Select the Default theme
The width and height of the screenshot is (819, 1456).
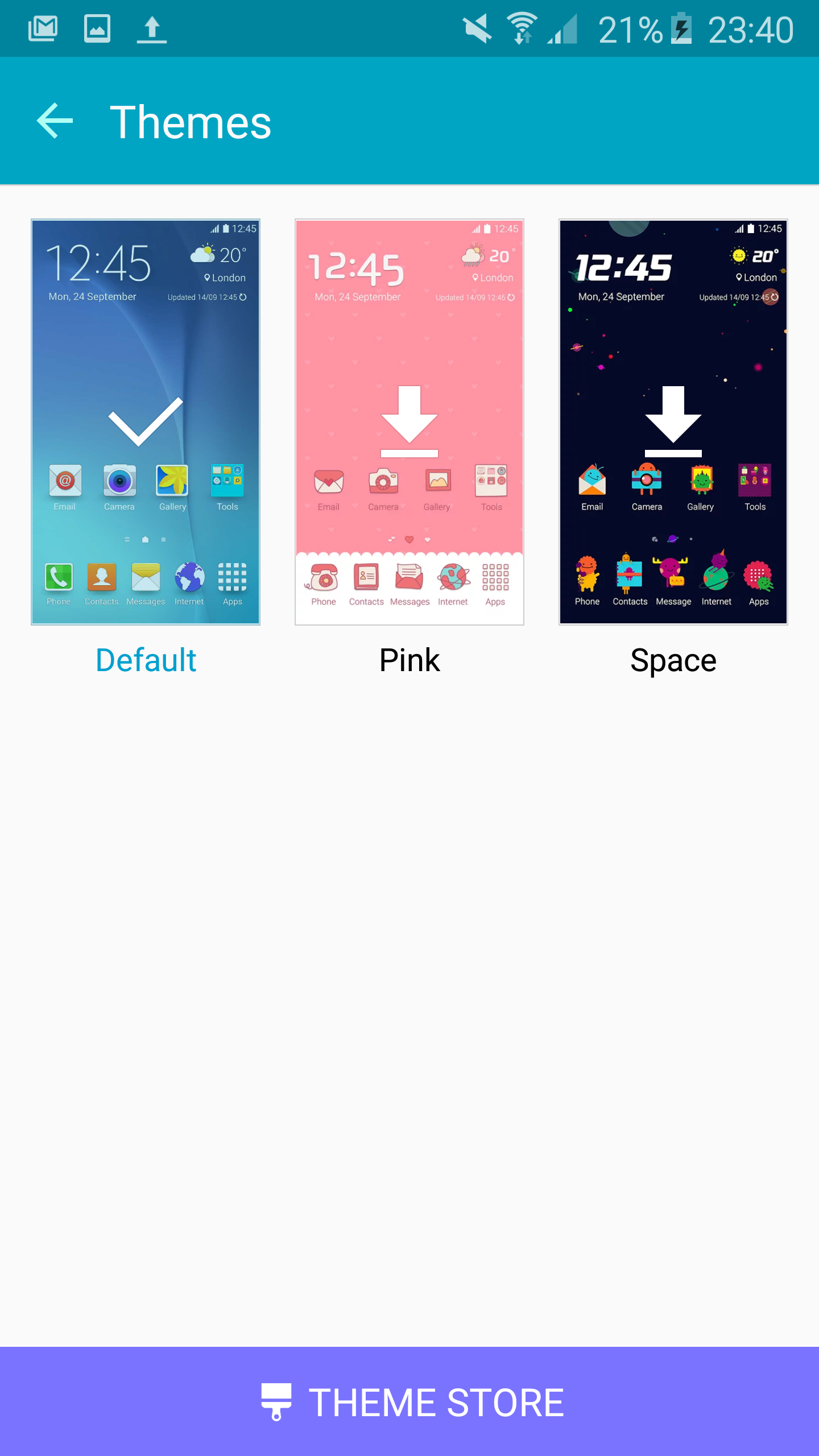tap(146, 422)
